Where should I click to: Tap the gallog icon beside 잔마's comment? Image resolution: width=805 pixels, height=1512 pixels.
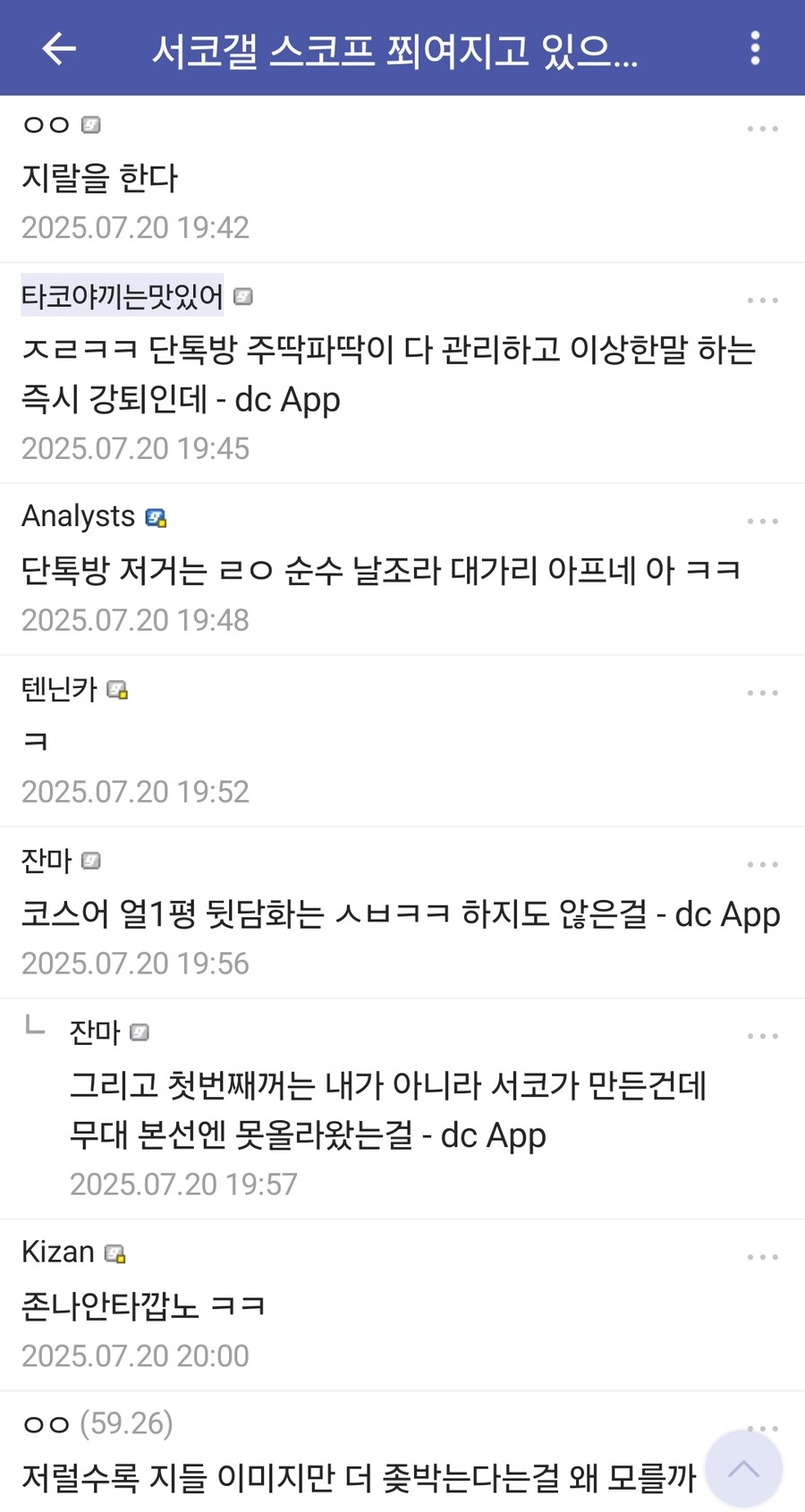click(x=90, y=861)
